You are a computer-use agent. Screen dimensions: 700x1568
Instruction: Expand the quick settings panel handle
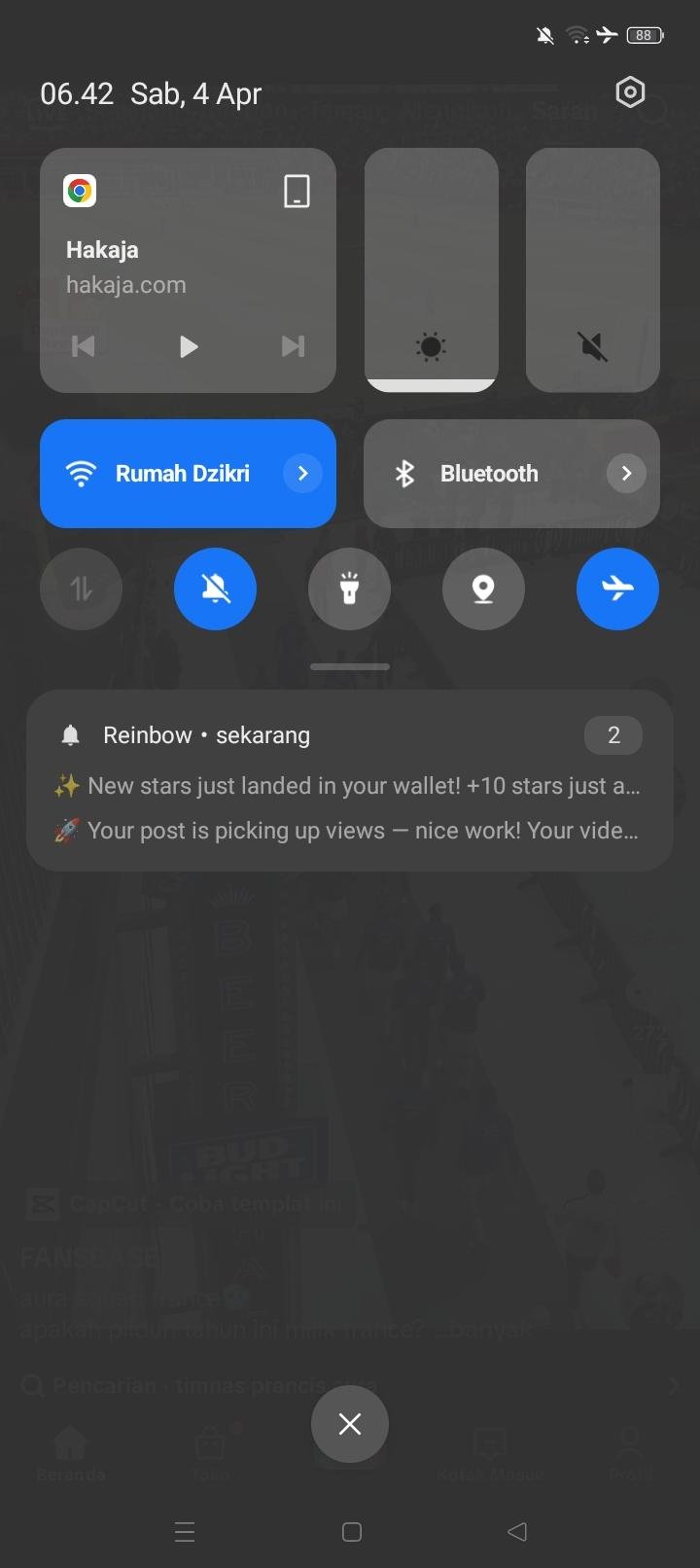click(x=350, y=667)
